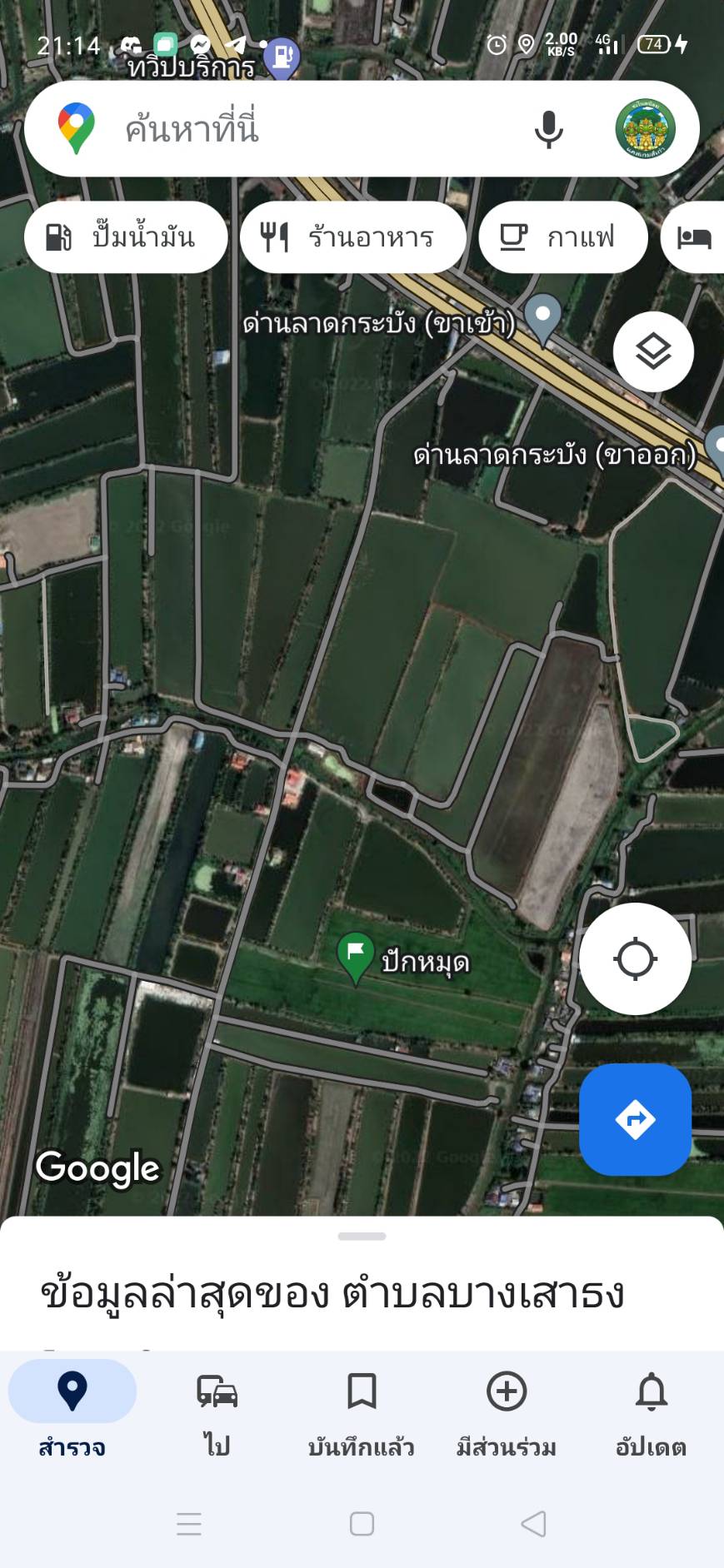Go back with the system back button
The height and width of the screenshot is (1568, 724).
[533, 1524]
